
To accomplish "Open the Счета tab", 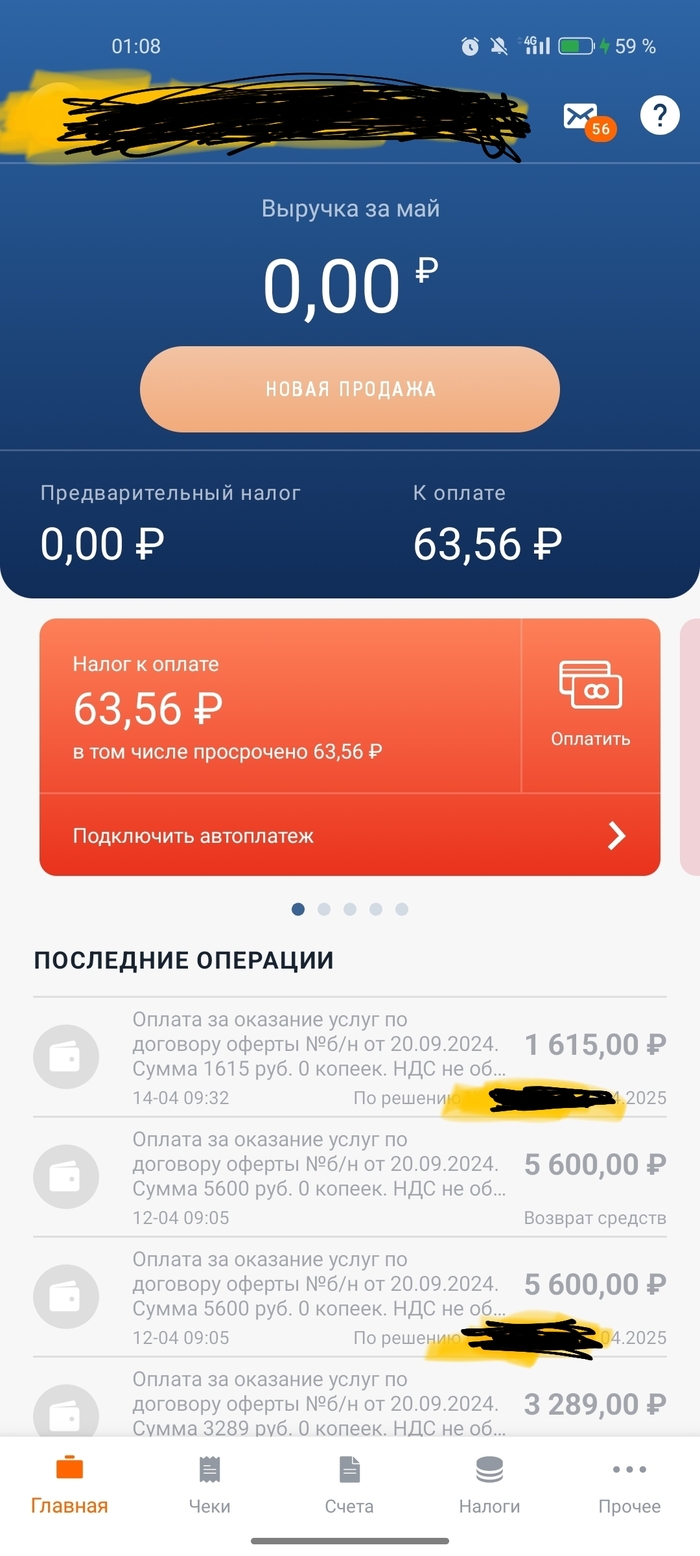I will (x=349, y=1485).
